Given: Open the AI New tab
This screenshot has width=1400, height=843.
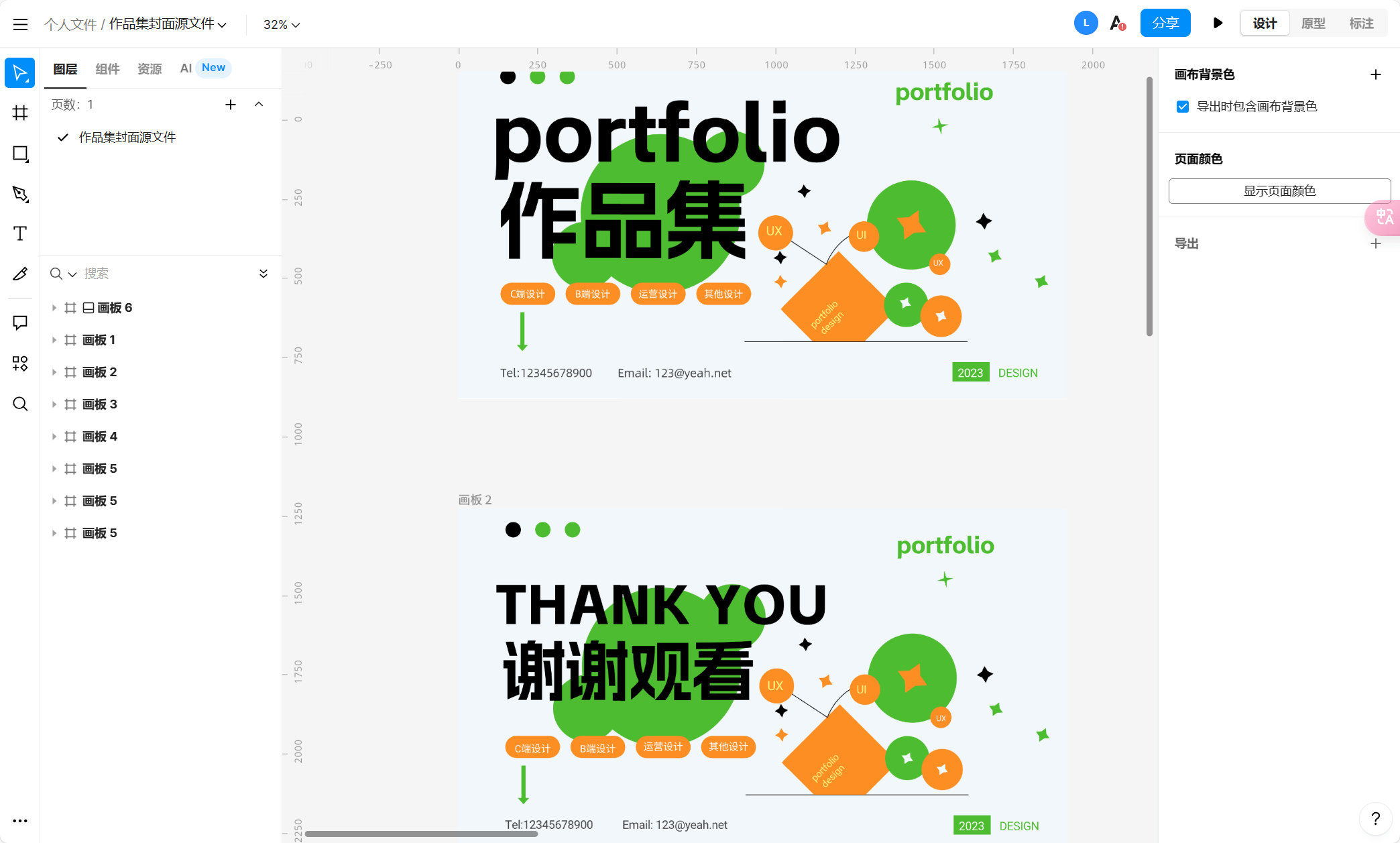Looking at the screenshot, I should pos(205,68).
